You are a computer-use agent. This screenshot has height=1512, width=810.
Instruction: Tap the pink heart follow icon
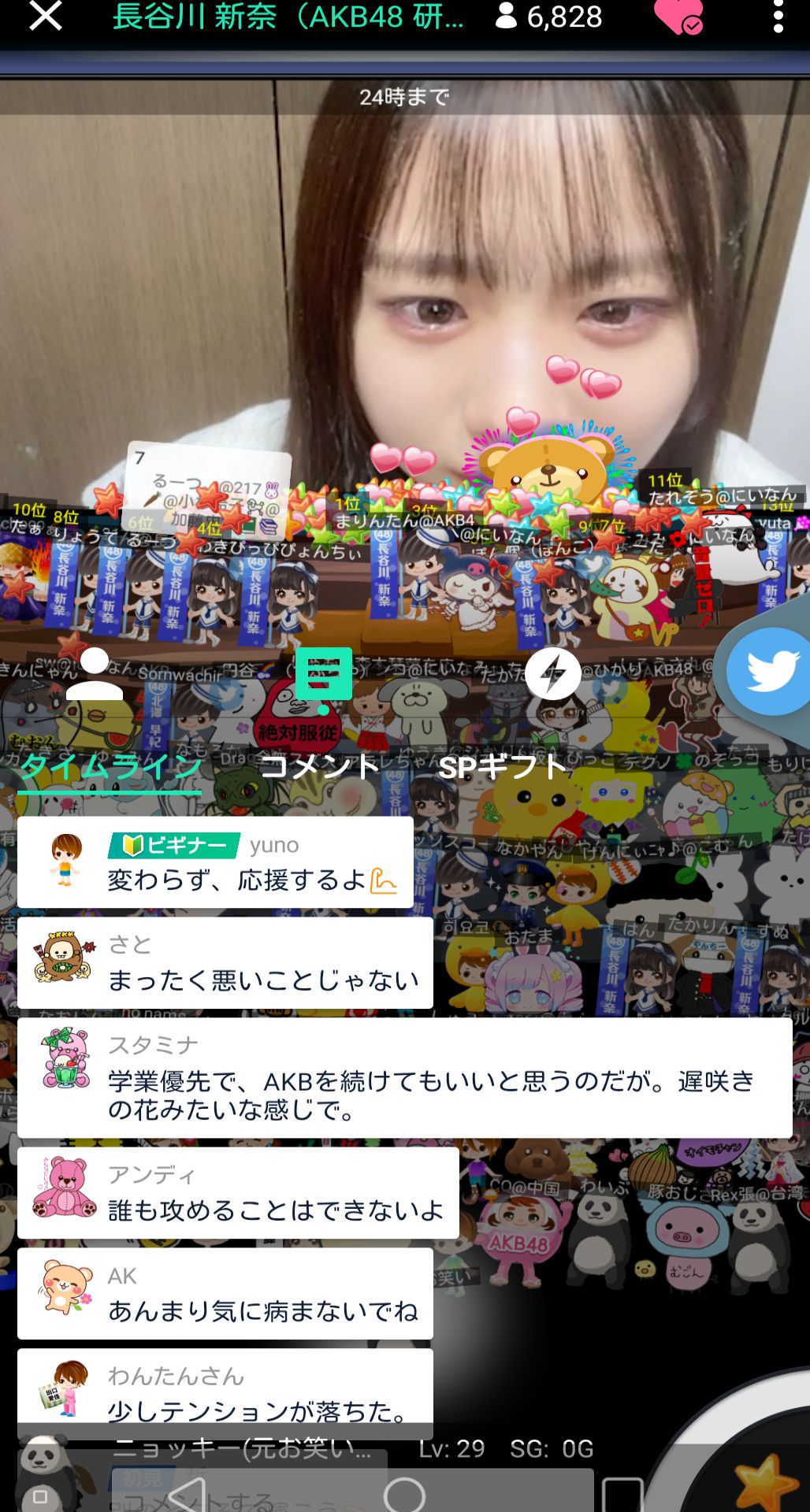click(677, 17)
